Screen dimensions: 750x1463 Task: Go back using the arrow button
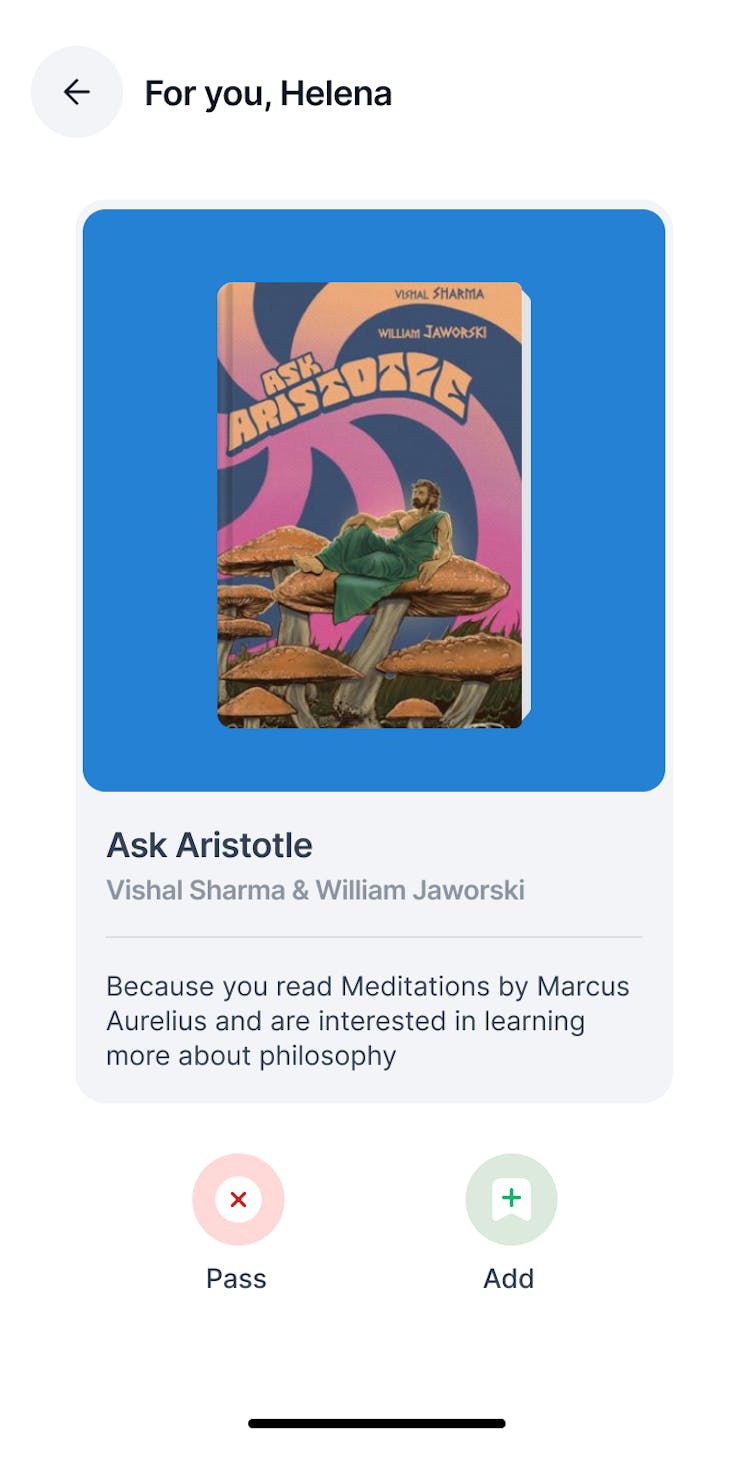point(77,92)
